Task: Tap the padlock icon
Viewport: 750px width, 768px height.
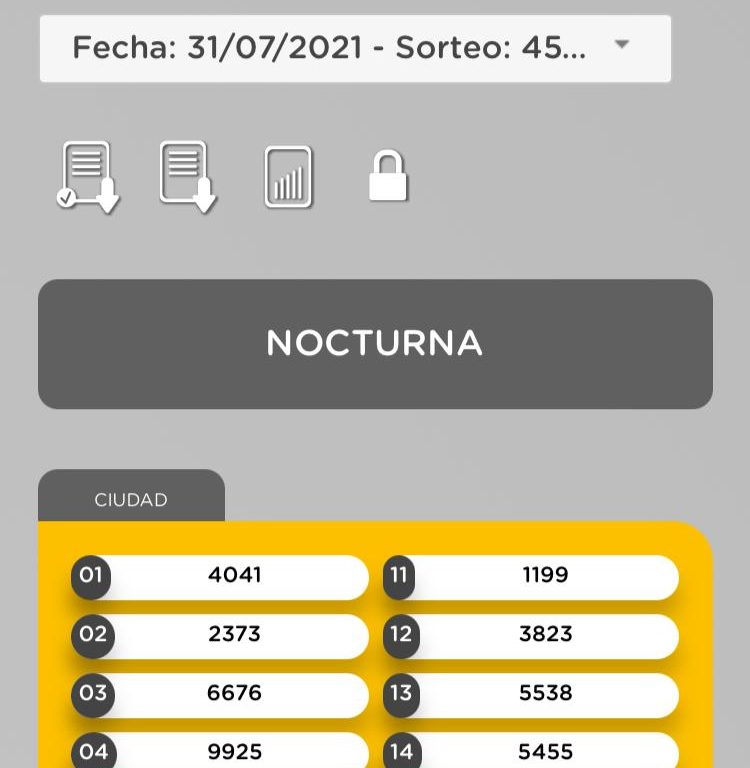Action: point(387,177)
